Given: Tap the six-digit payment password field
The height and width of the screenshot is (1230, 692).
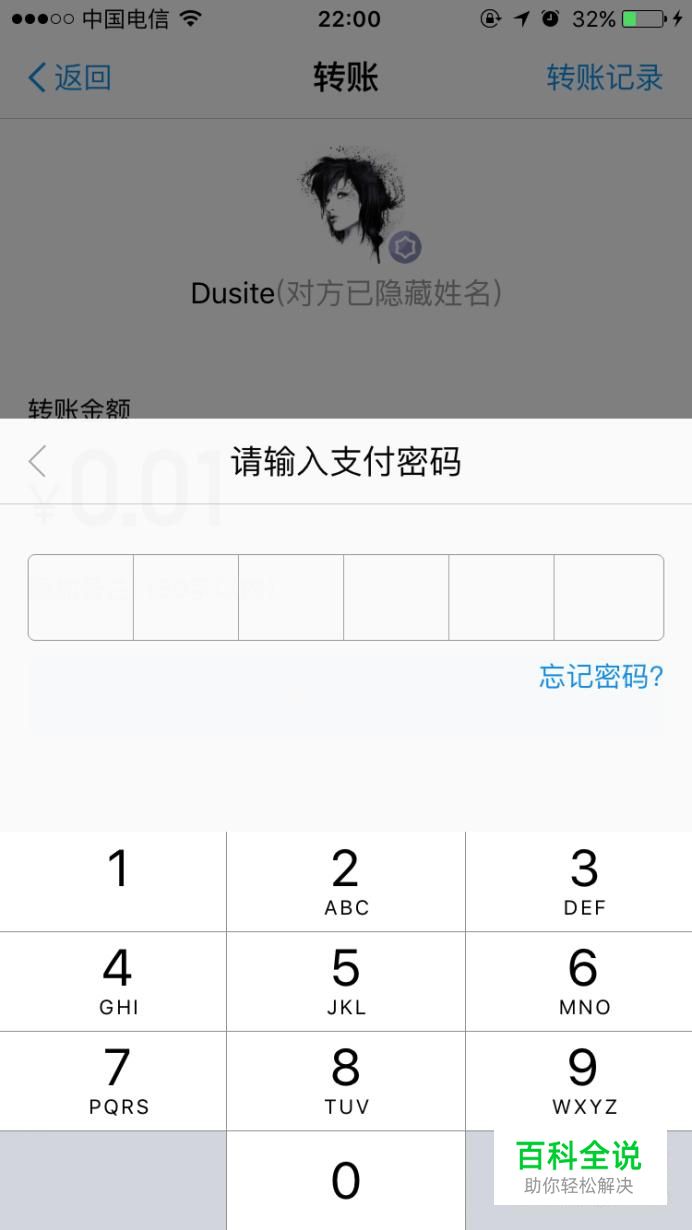Looking at the screenshot, I should (x=346, y=597).
